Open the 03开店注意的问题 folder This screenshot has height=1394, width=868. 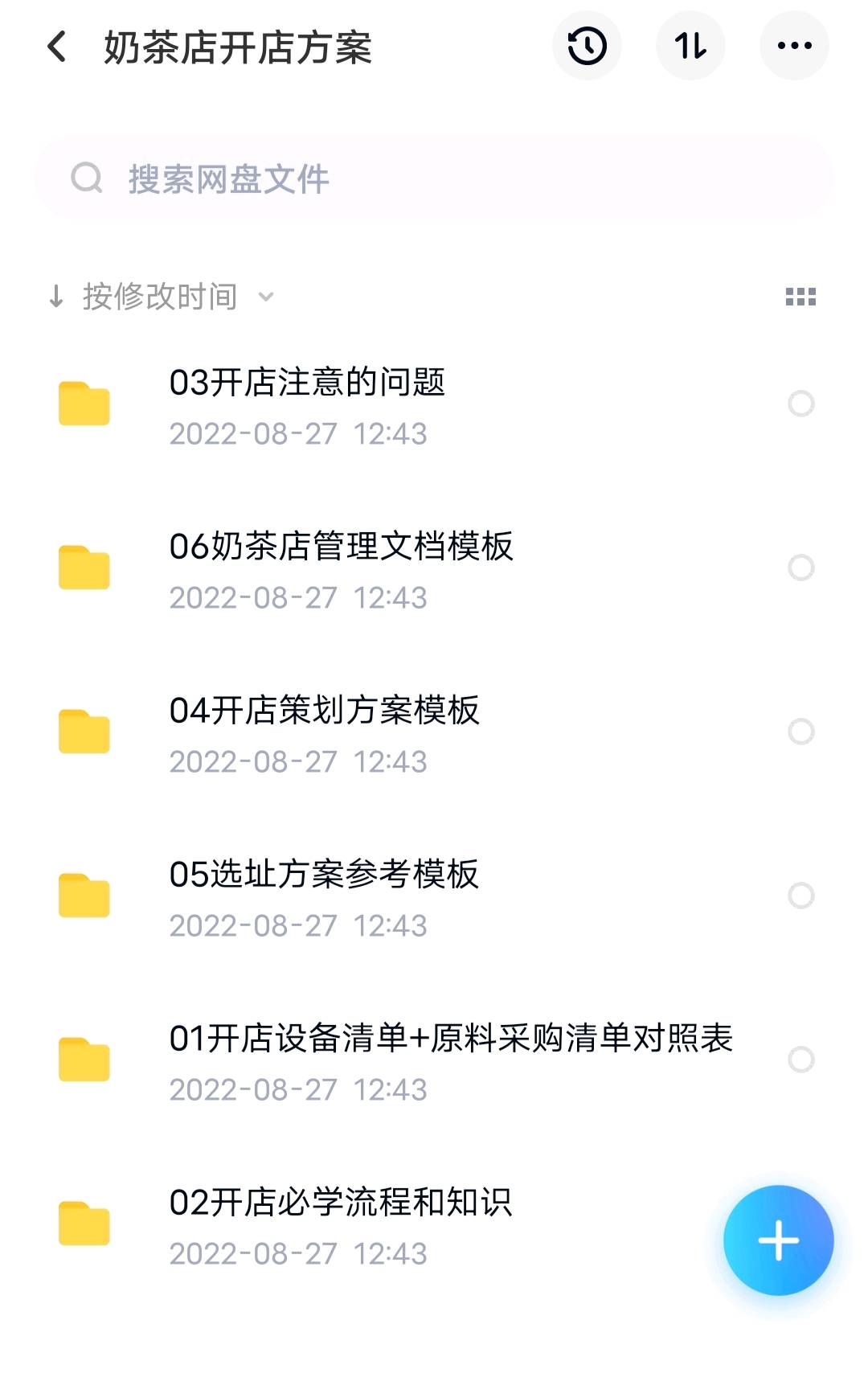click(307, 405)
